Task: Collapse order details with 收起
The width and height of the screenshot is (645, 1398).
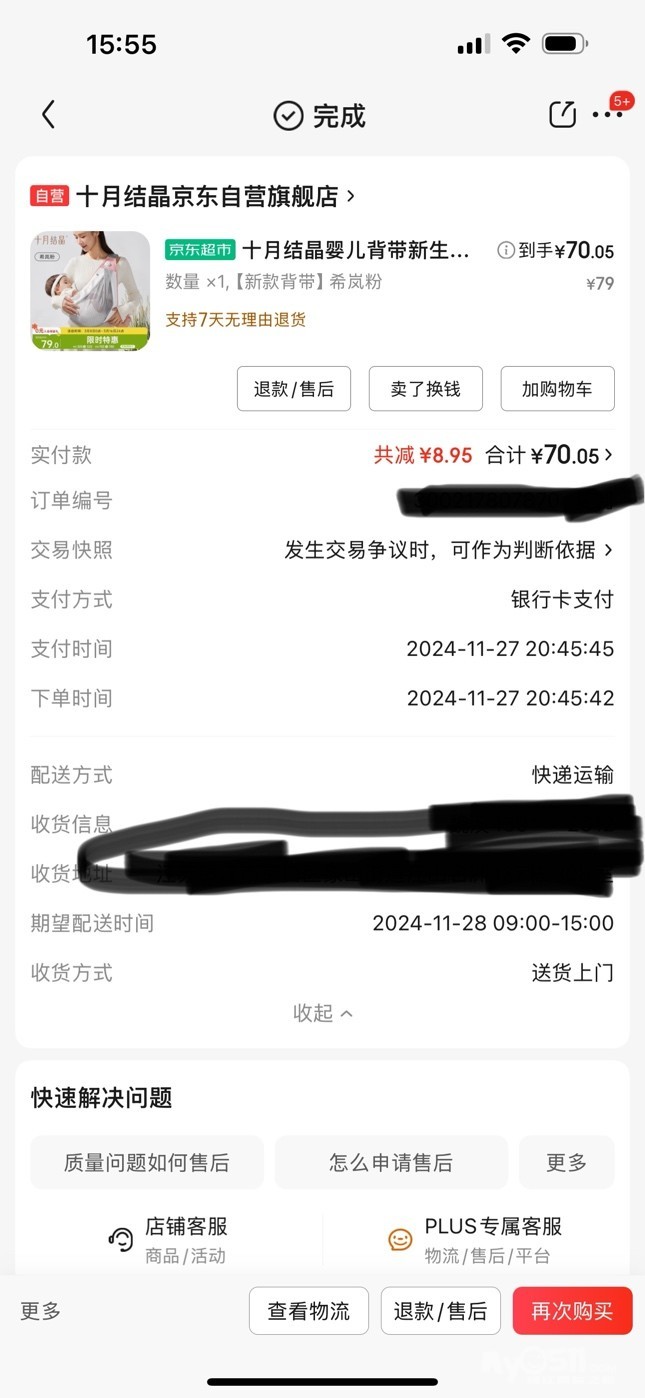Action: point(322,1013)
